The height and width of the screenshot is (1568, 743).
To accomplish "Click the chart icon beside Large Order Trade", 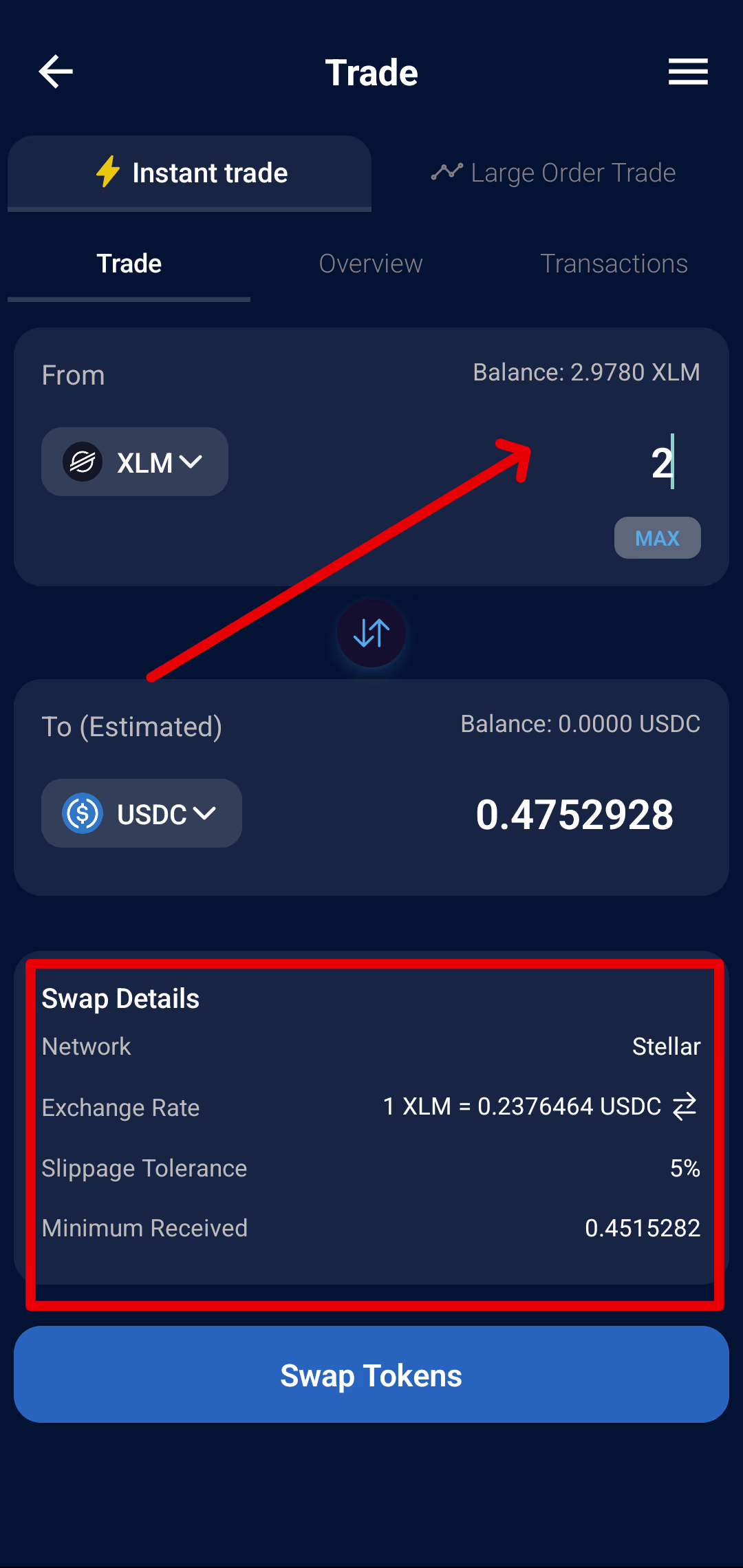I will pos(448,172).
